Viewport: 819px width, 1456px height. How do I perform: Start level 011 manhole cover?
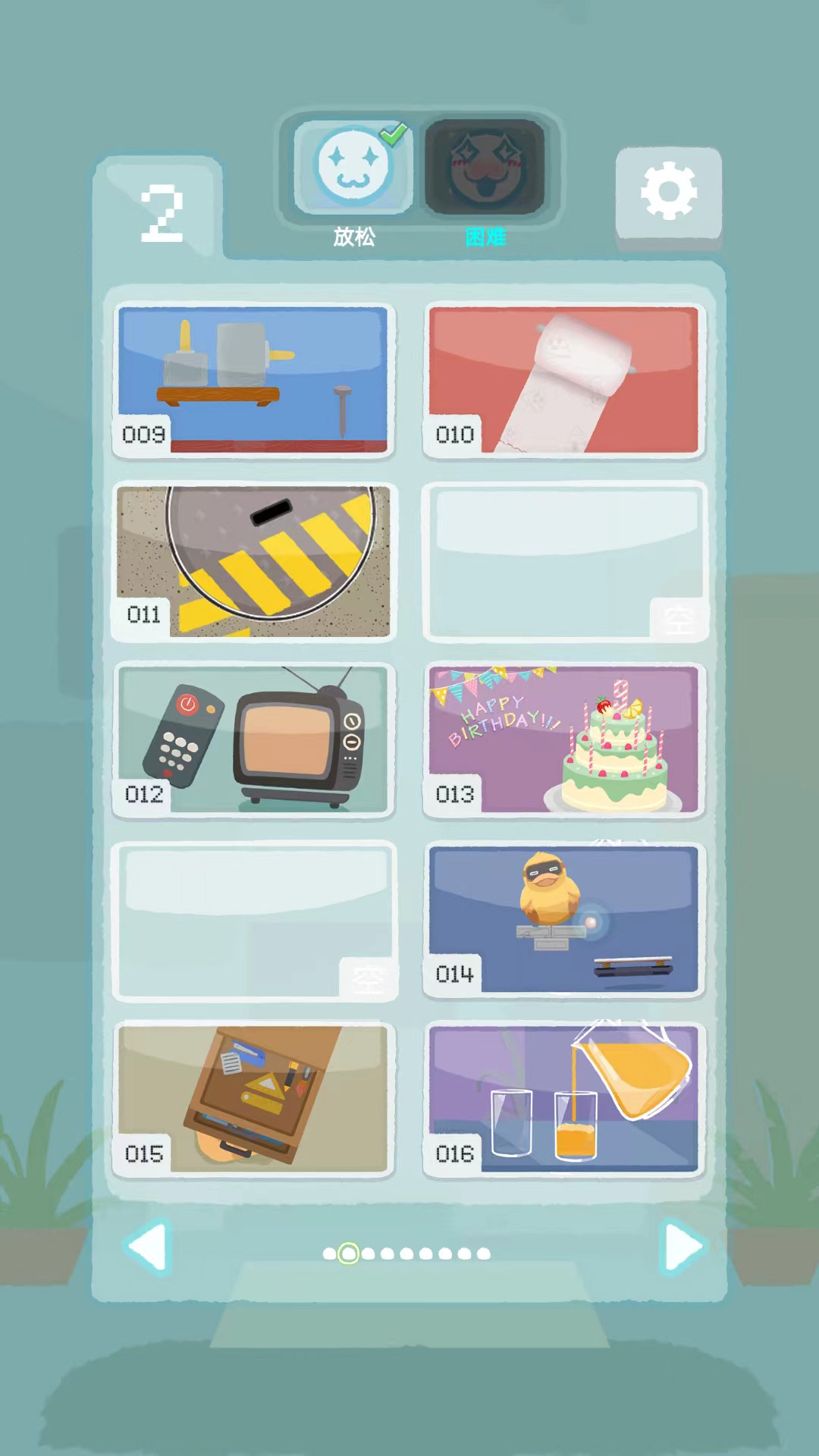click(x=253, y=561)
